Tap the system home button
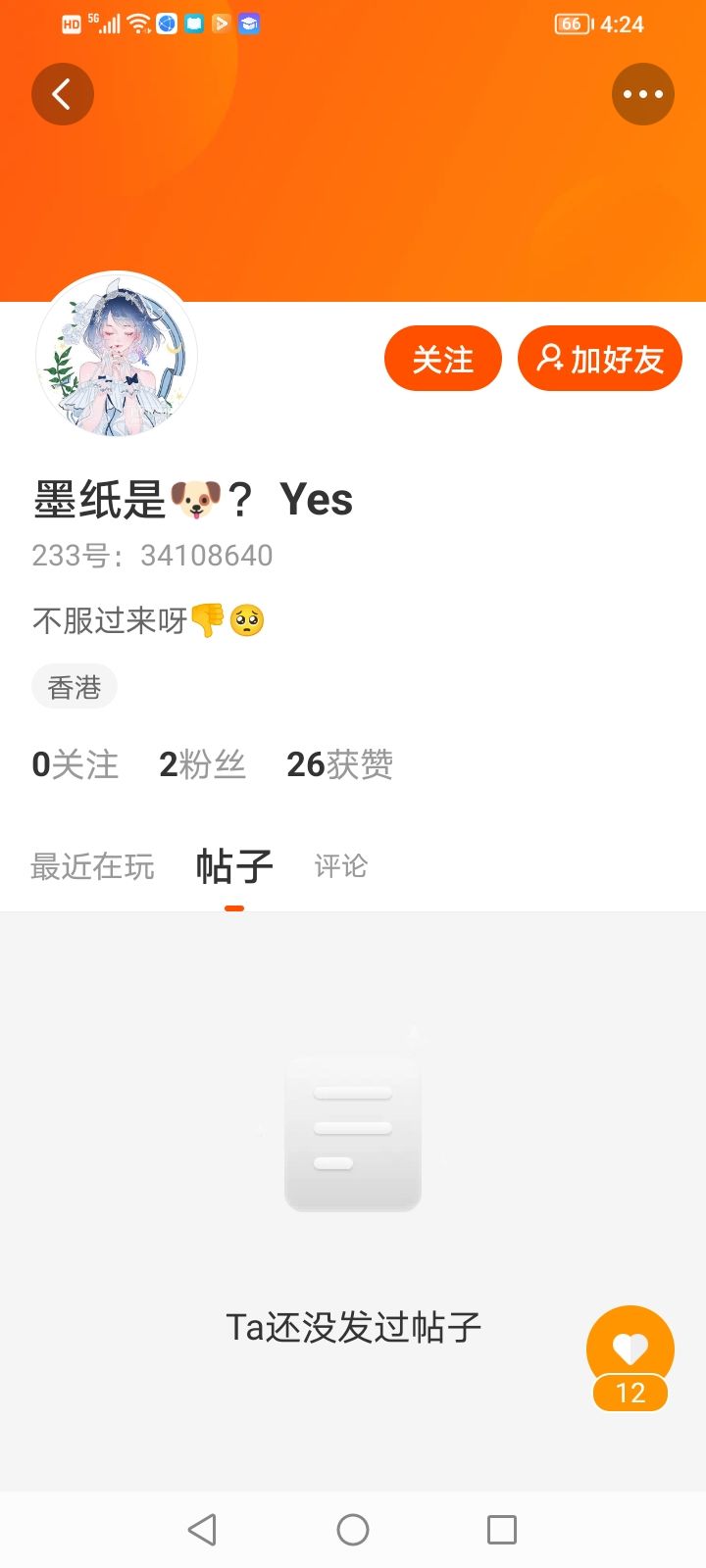Viewport: 706px width, 1568px height. tap(353, 1530)
